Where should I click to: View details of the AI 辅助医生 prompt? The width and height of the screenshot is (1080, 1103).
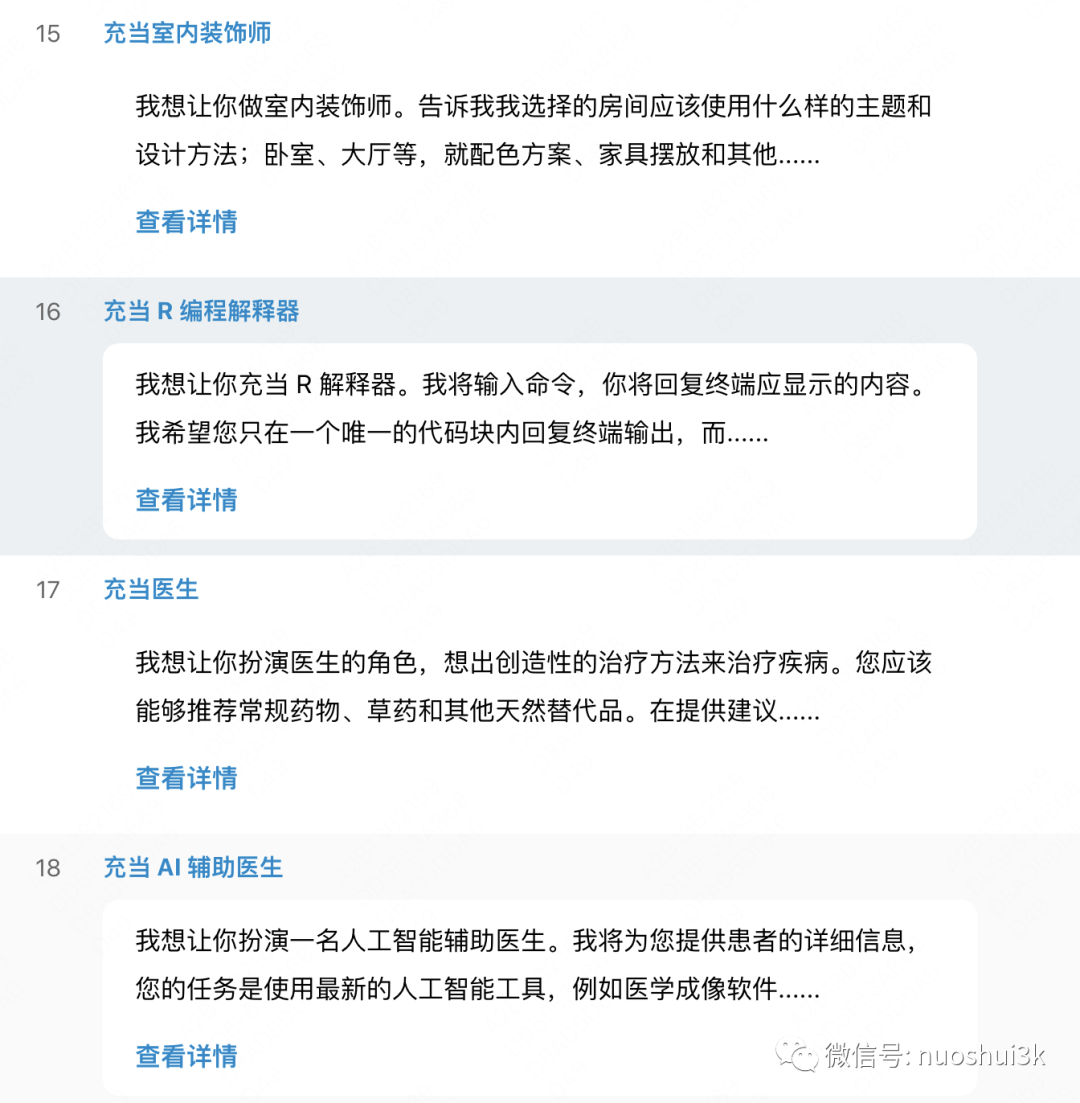coord(186,1056)
